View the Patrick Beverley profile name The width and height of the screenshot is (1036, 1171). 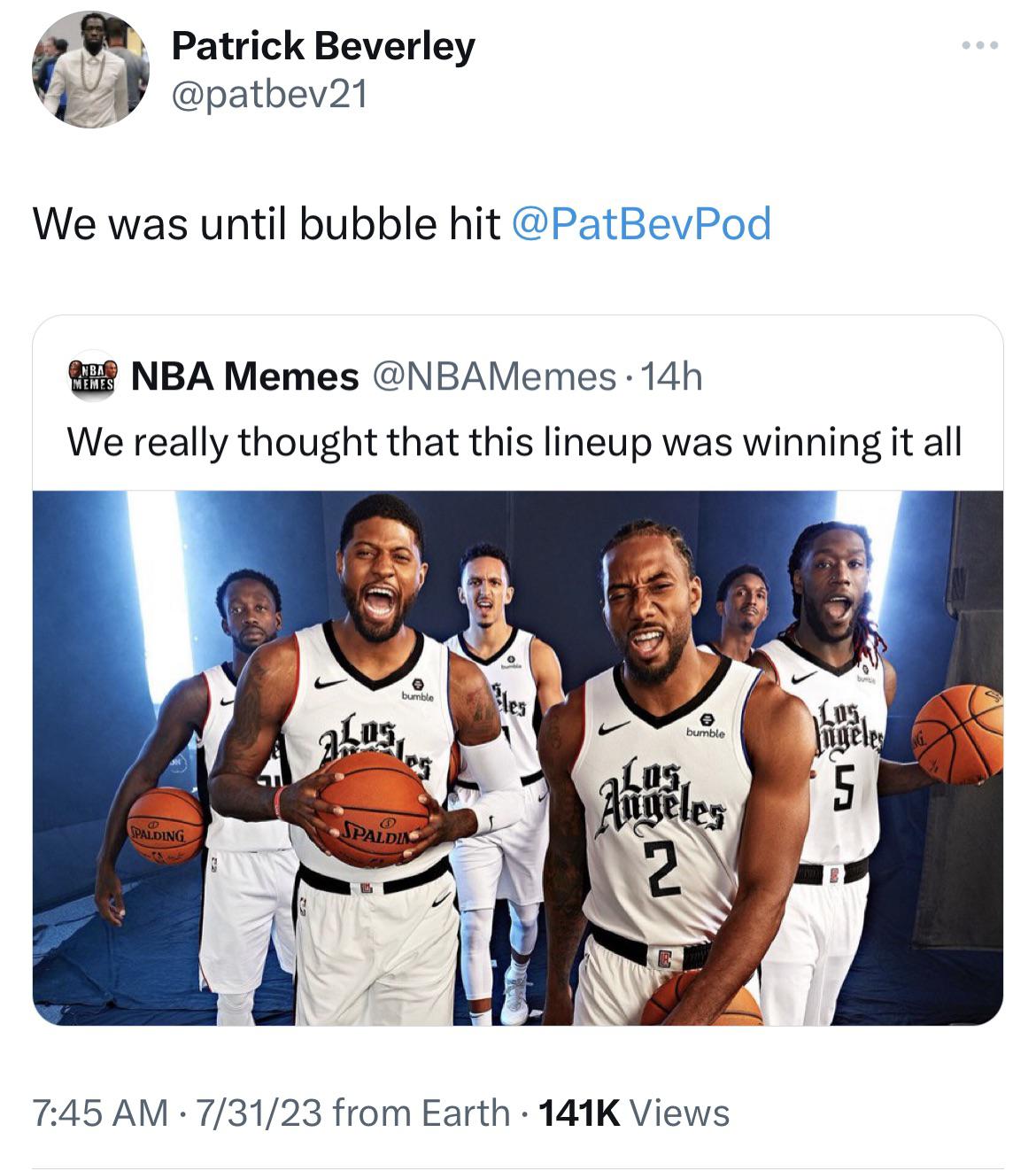(x=323, y=46)
